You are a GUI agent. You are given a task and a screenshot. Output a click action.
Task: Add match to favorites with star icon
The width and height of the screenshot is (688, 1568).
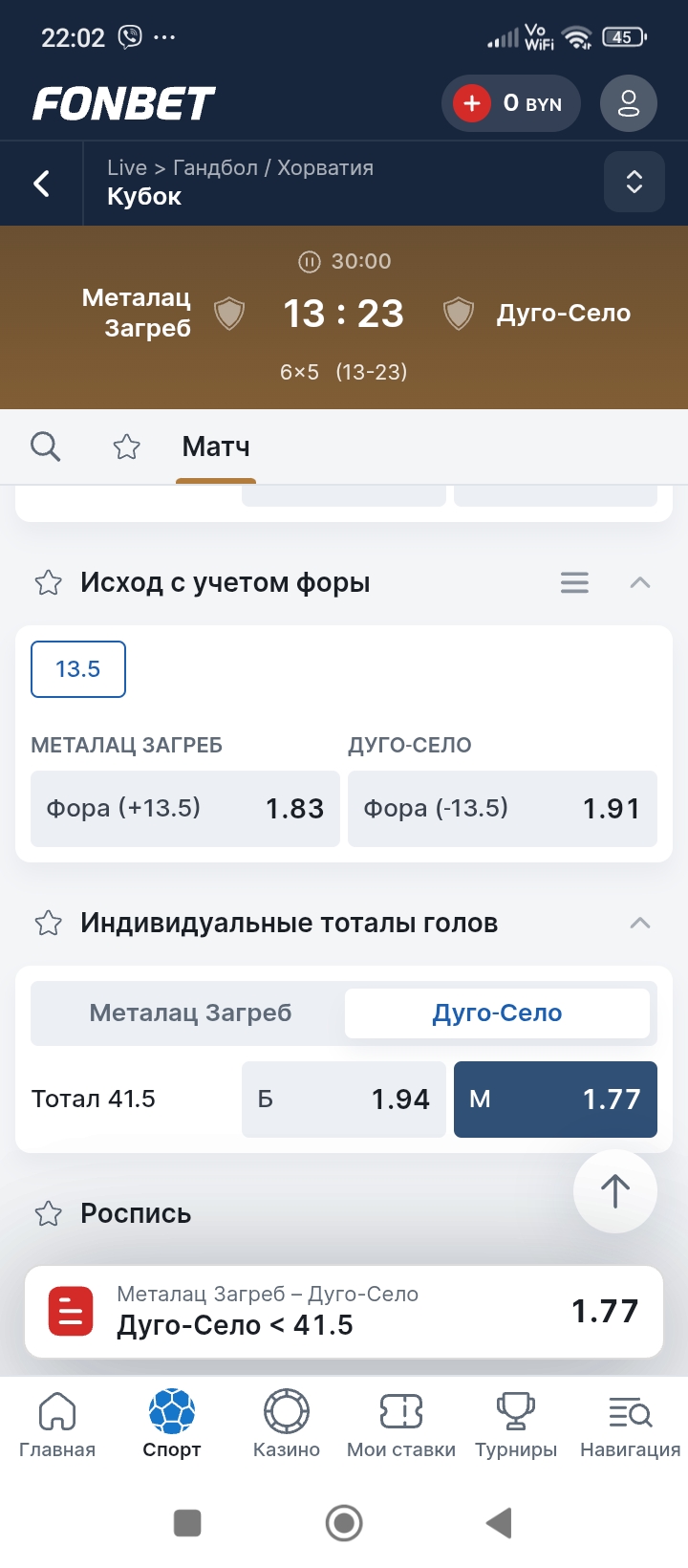tap(126, 446)
